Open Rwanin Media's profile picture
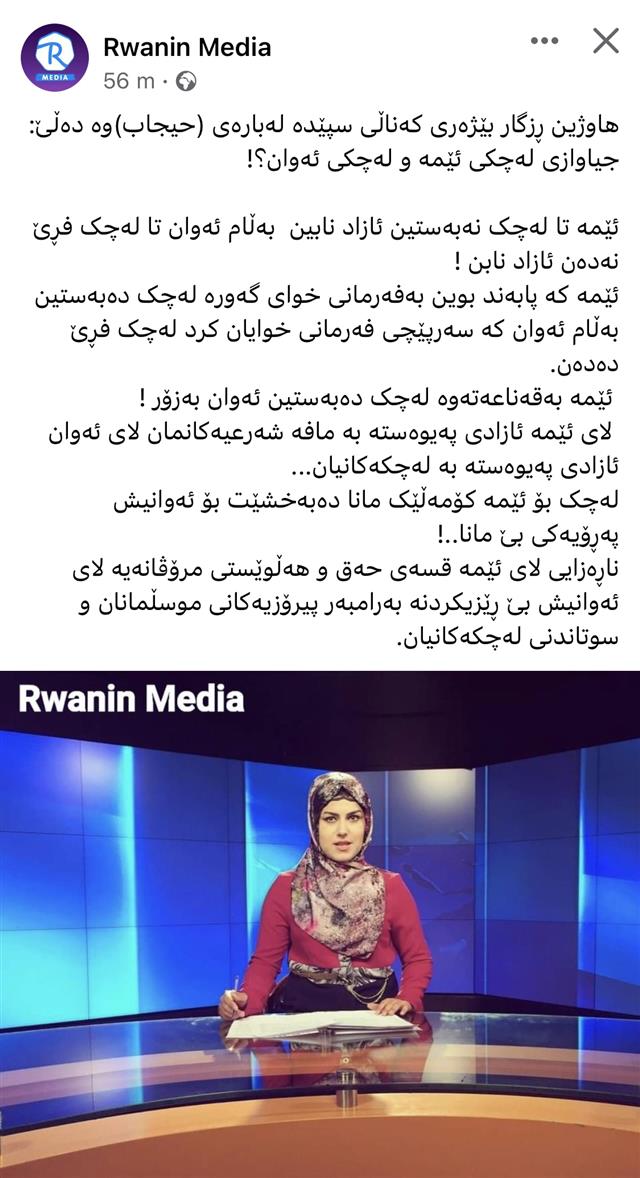The image size is (640, 1178). point(54,58)
